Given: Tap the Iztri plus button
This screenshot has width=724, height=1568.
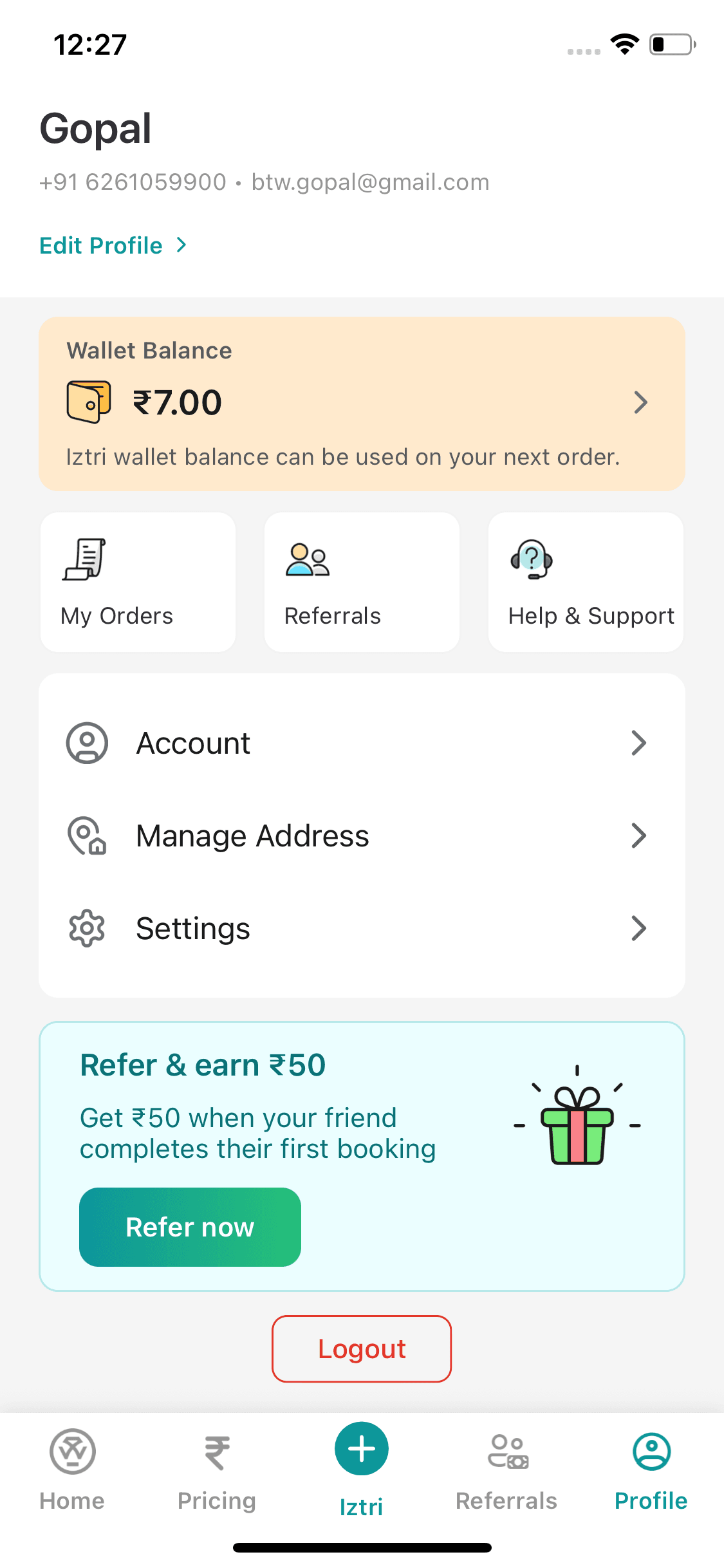Looking at the screenshot, I should pos(362,1450).
